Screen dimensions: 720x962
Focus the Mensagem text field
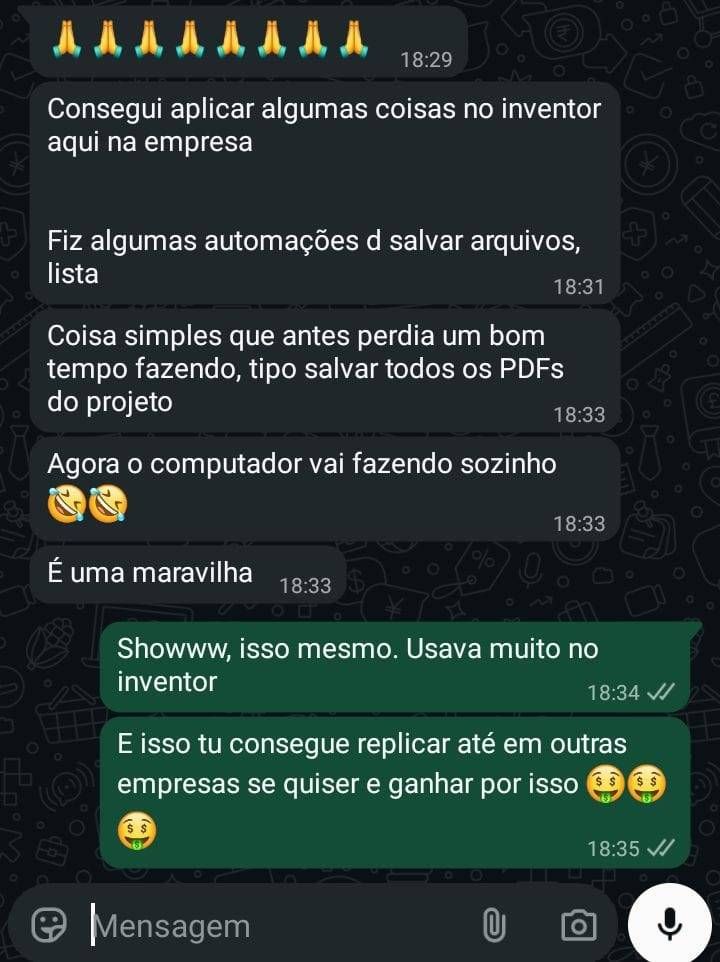click(x=270, y=926)
